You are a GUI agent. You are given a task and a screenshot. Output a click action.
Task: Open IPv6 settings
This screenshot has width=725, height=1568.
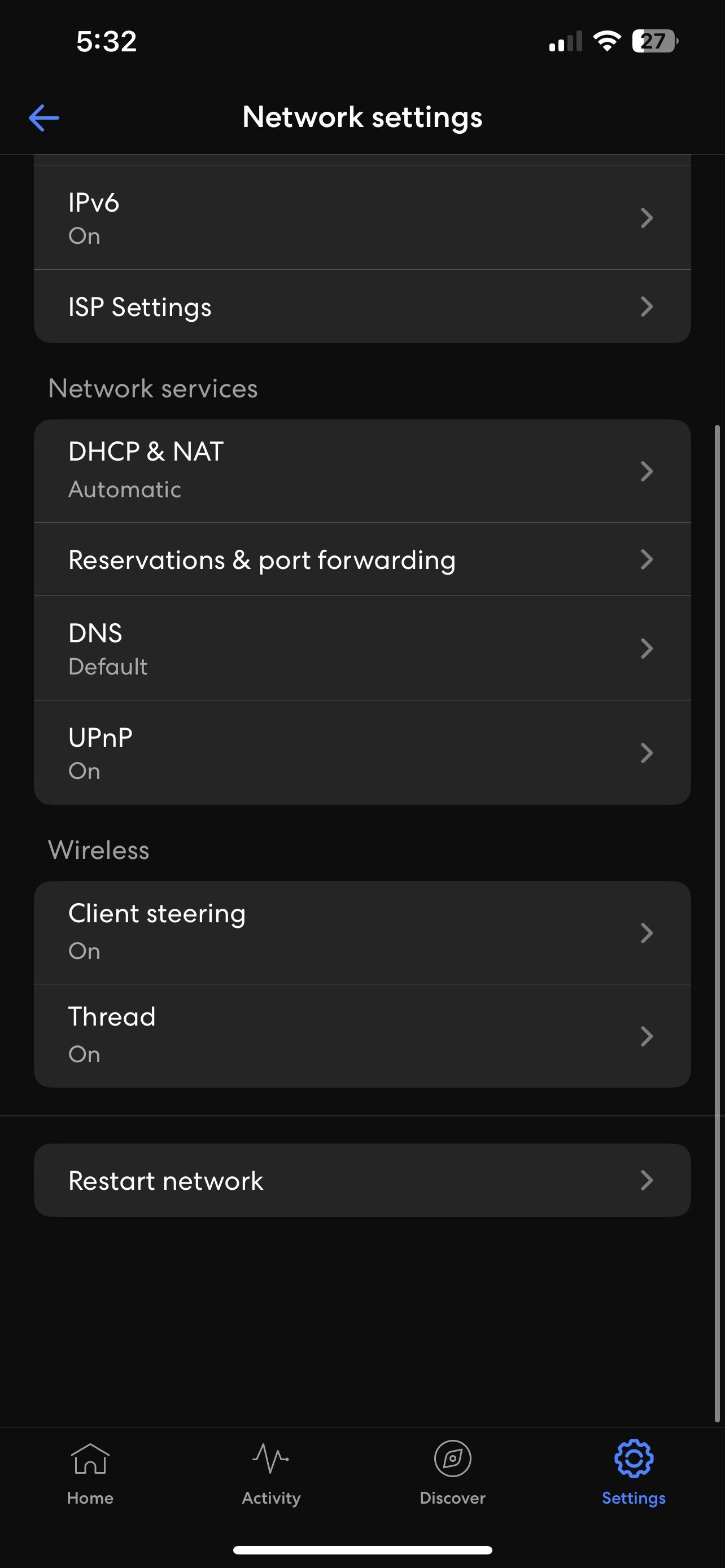point(361,218)
